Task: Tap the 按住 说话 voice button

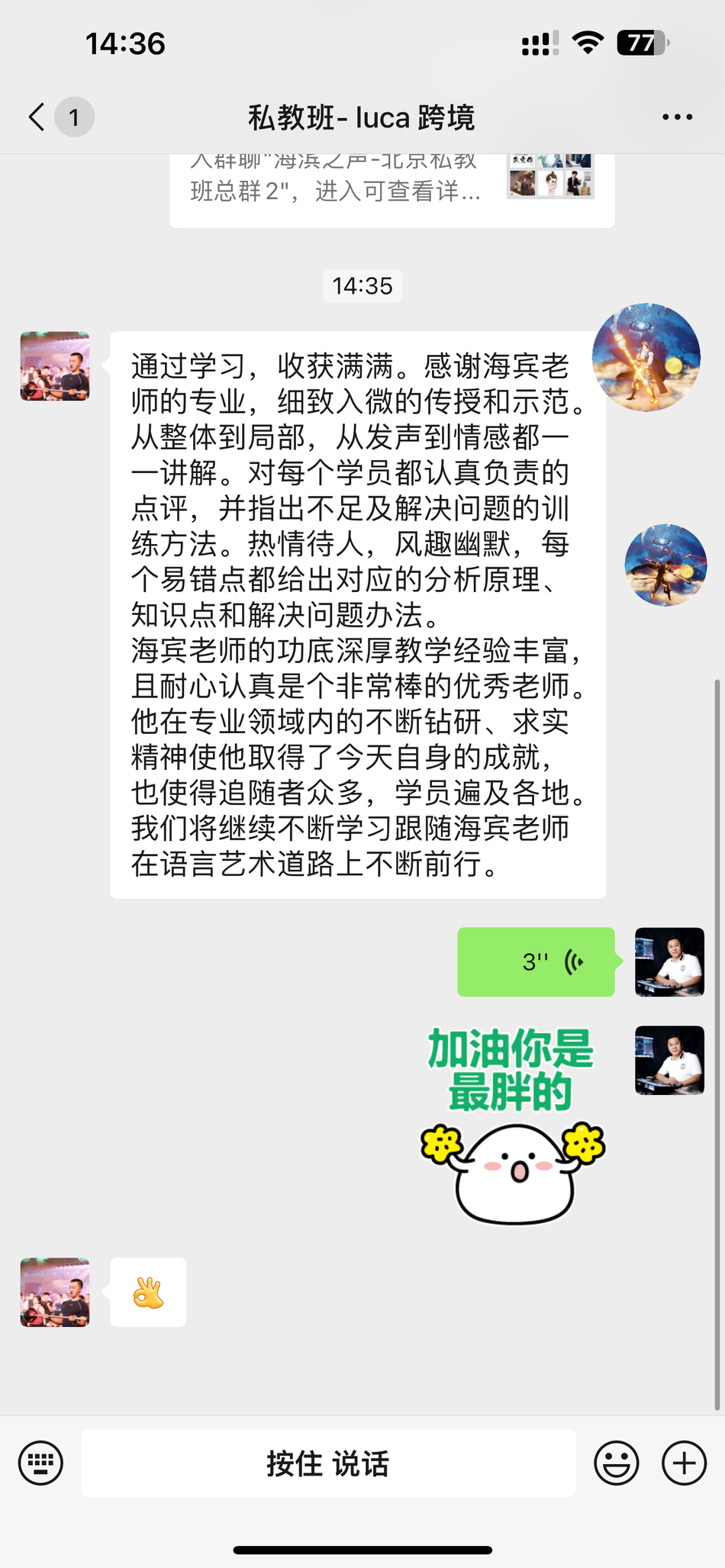Action: pyautogui.click(x=328, y=1463)
